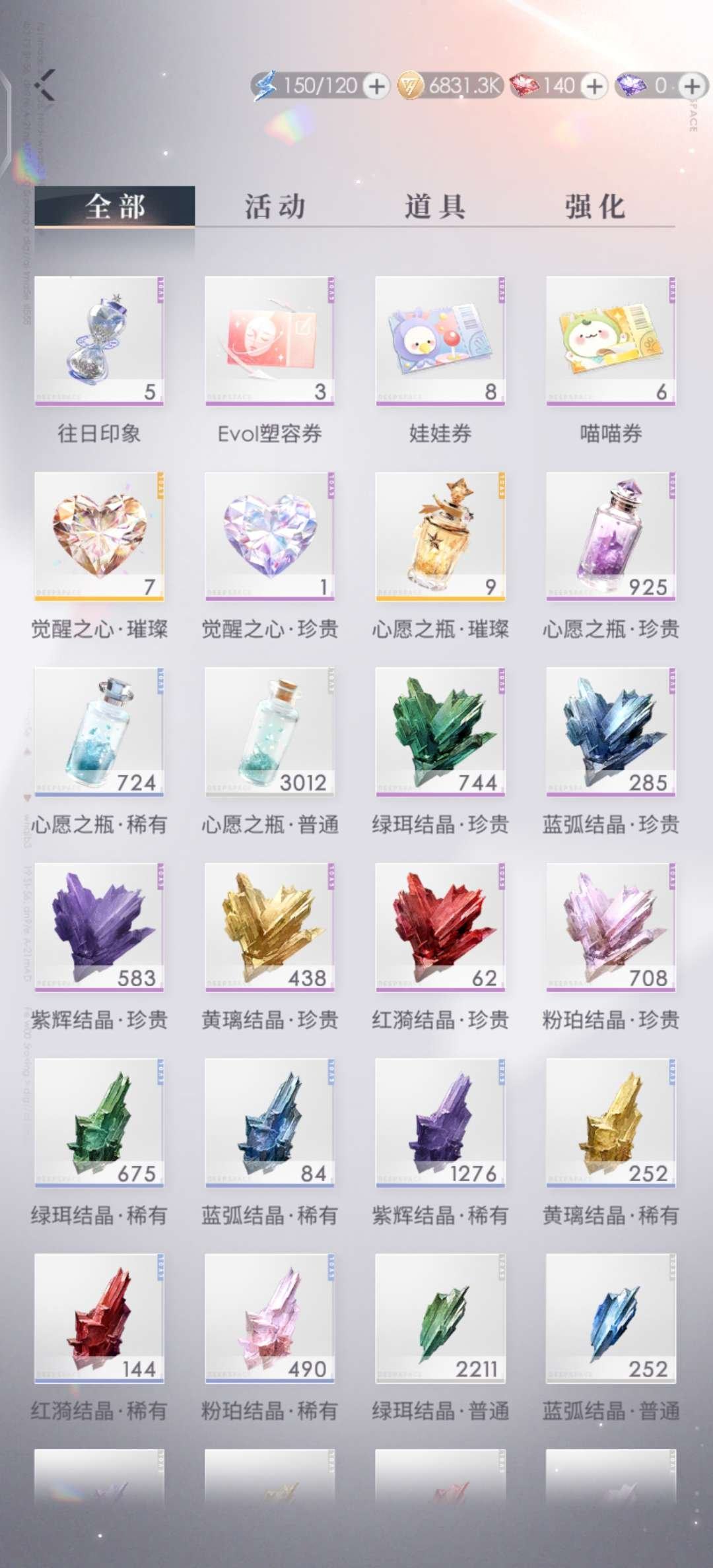Switch to the 道具 tab

tap(436, 207)
